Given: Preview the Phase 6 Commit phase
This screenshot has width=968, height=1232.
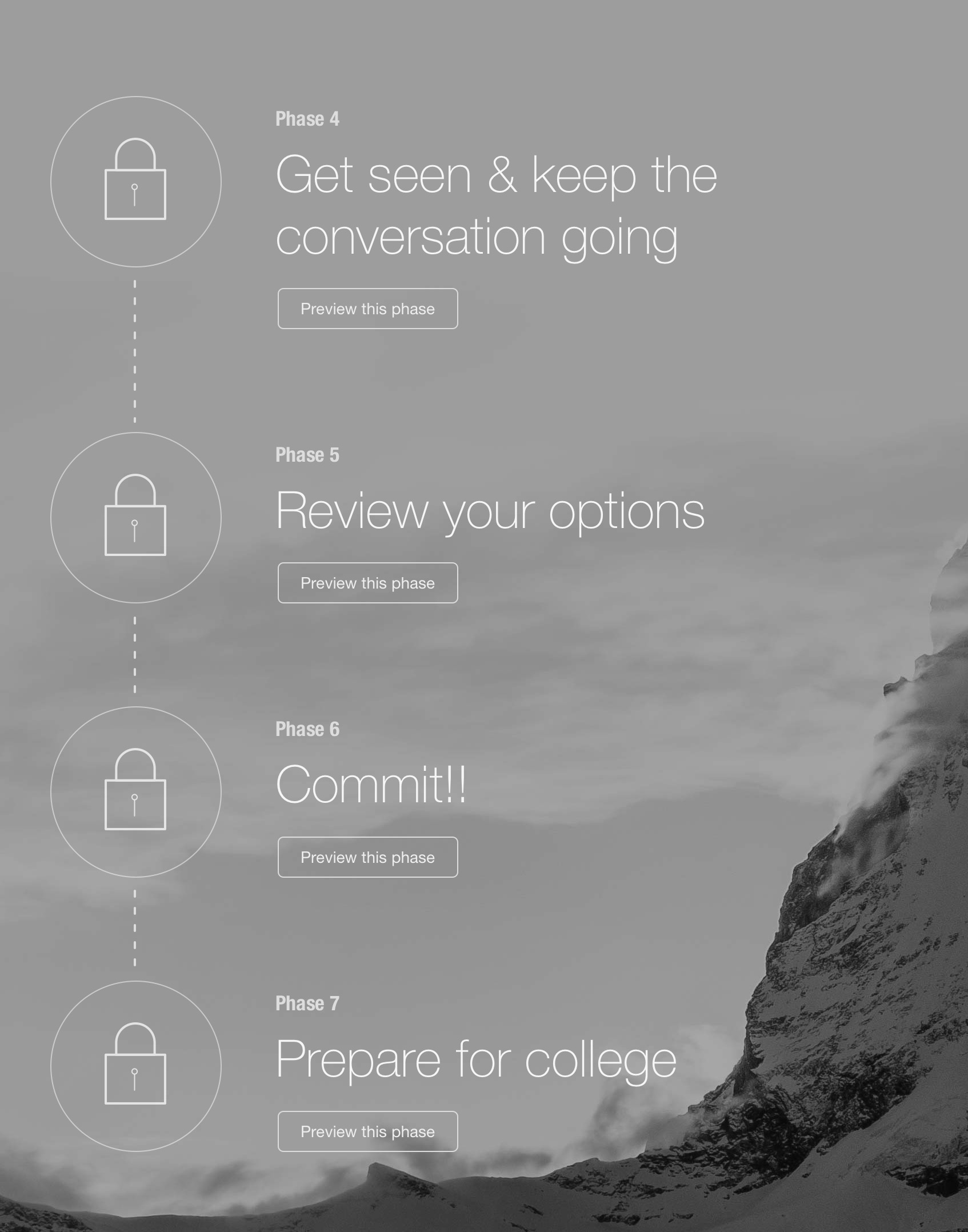Looking at the screenshot, I should tap(367, 857).
